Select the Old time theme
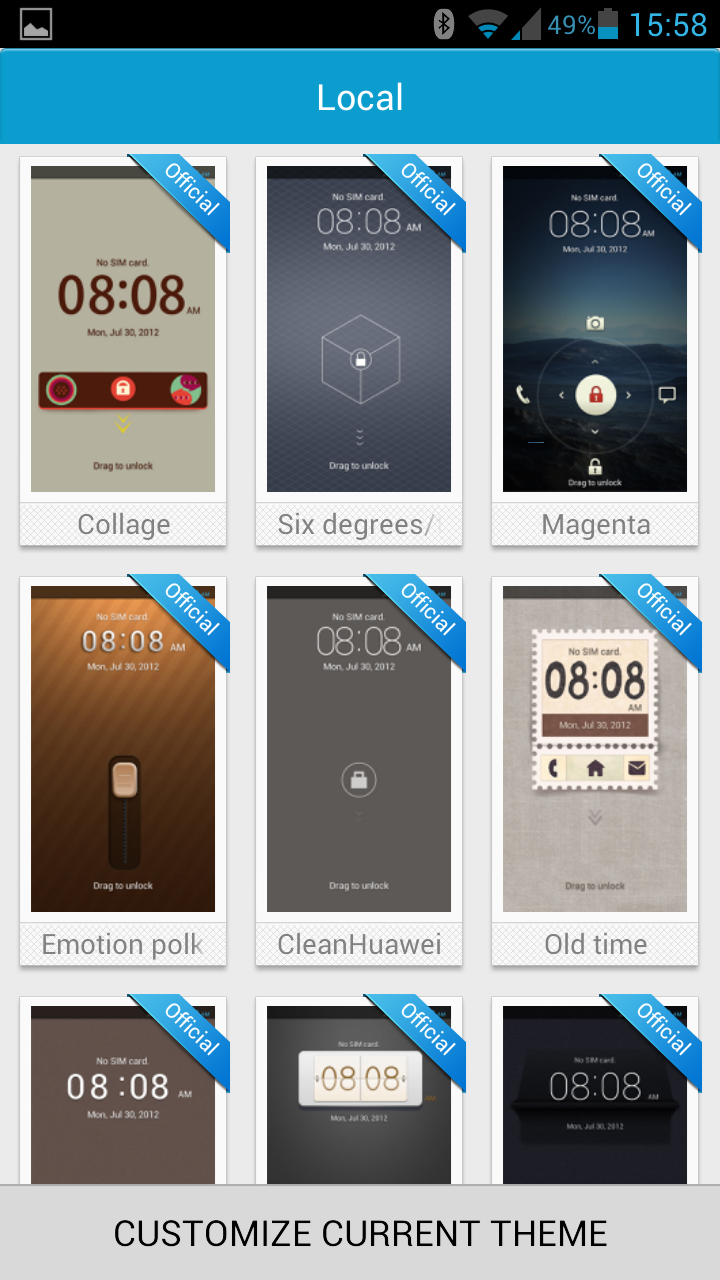The height and width of the screenshot is (1280, 720). (595, 770)
